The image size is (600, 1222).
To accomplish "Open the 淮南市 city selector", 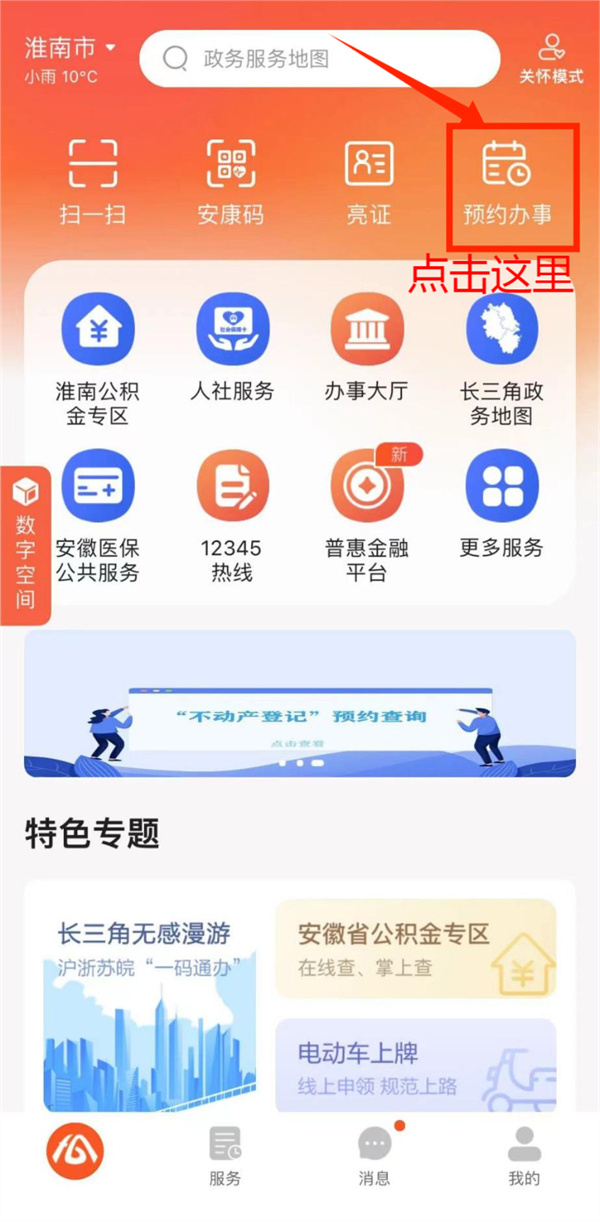I will click(x=70, y=49).
